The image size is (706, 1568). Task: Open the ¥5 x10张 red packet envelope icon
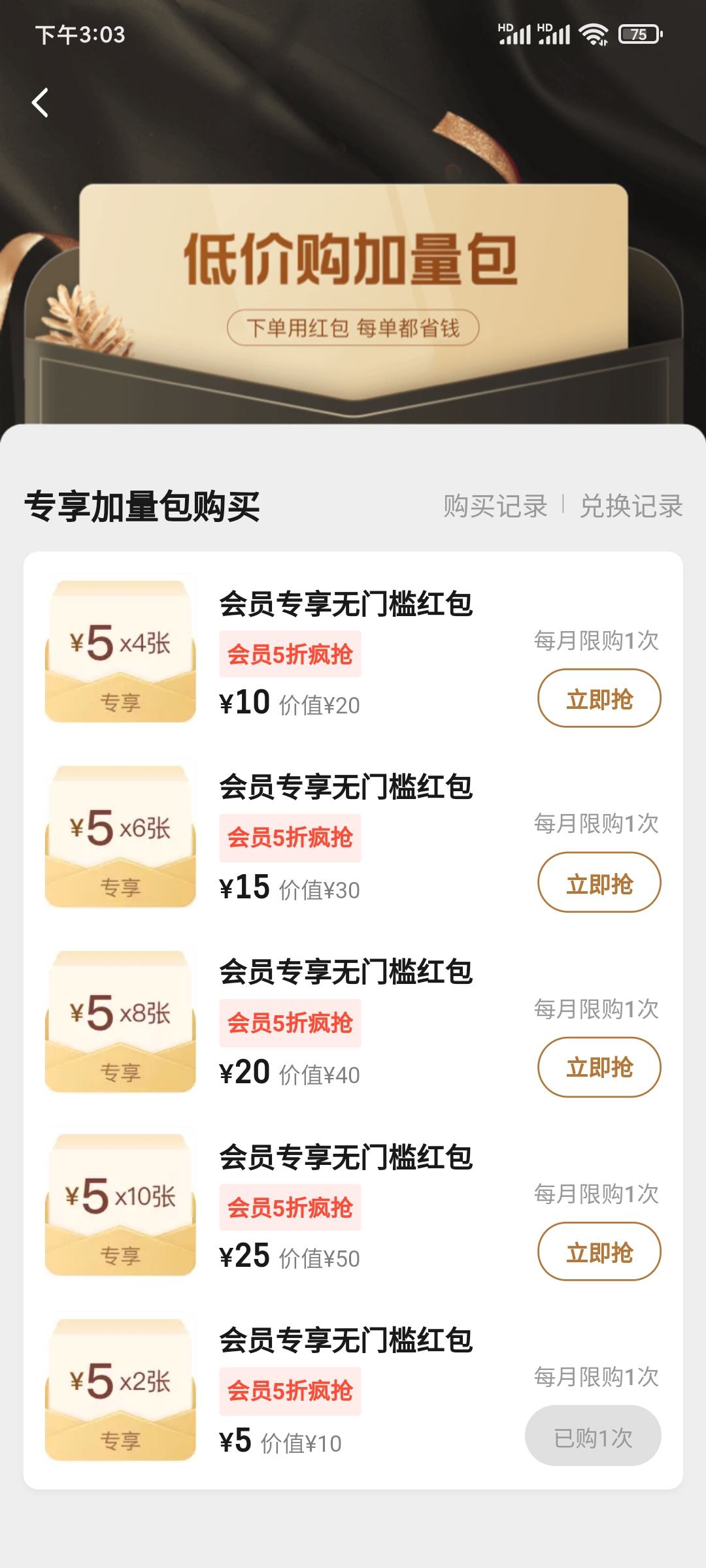(121, 1205)
